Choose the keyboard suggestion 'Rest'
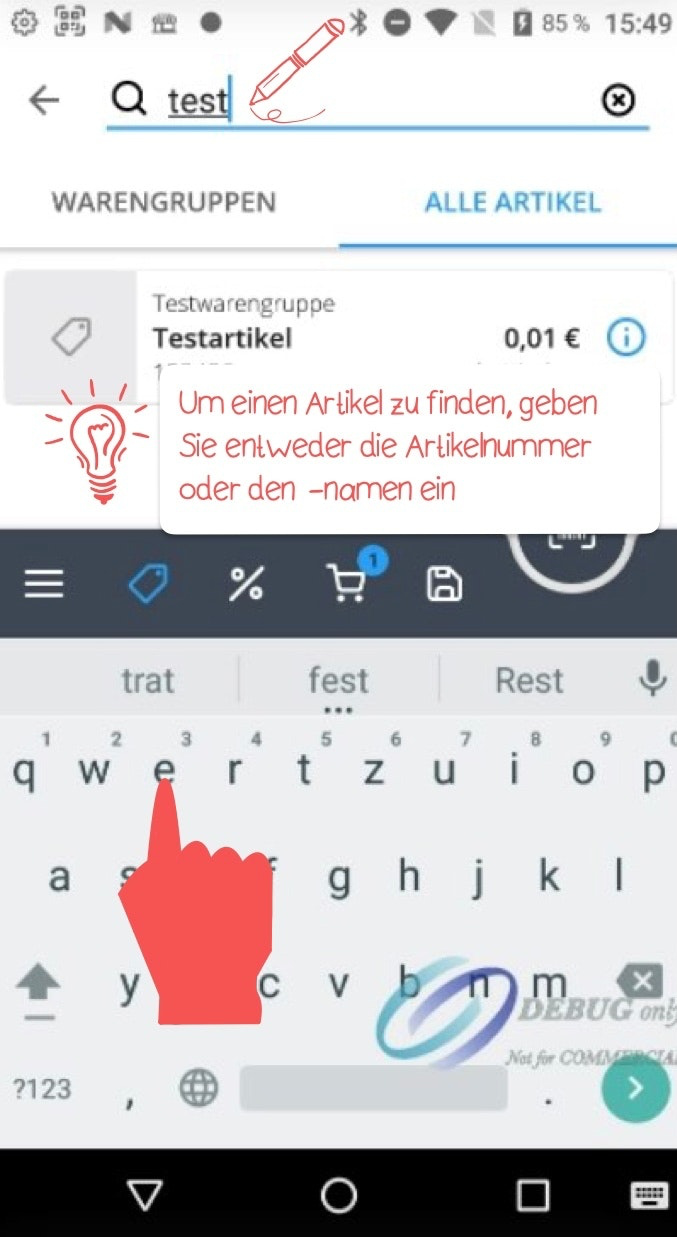Screen dimensions: 677x1237 point(530,681)
